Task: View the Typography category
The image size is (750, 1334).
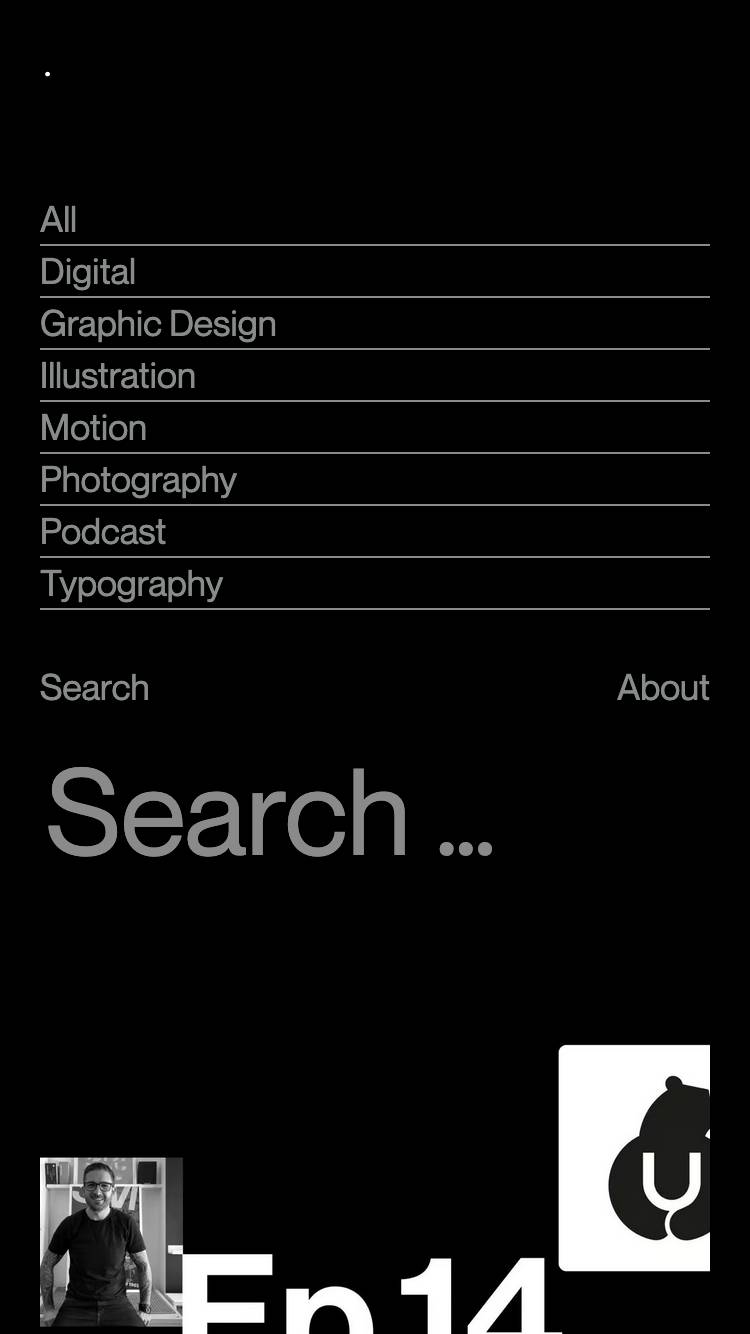Action: coord(374,584)
